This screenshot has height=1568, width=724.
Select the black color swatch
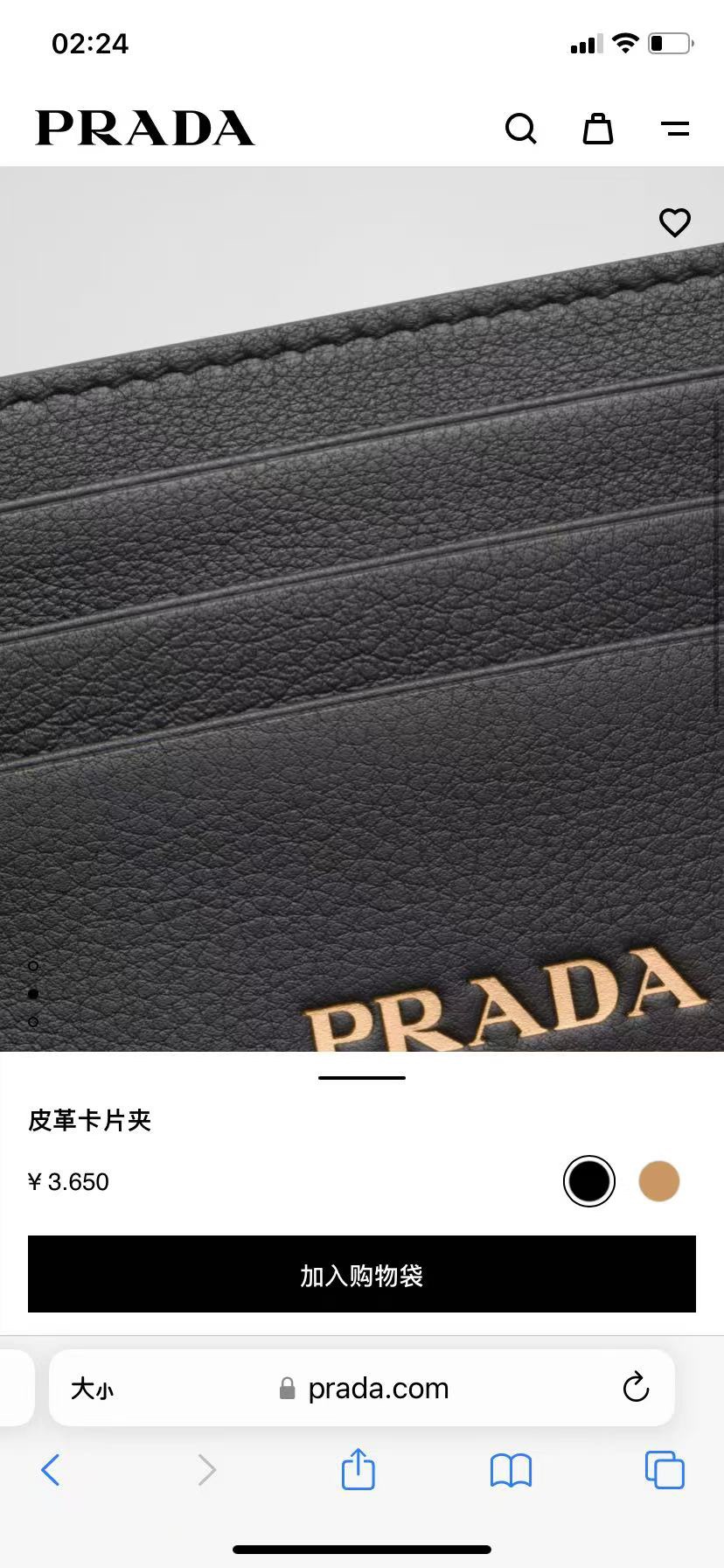click(588, 1181)
